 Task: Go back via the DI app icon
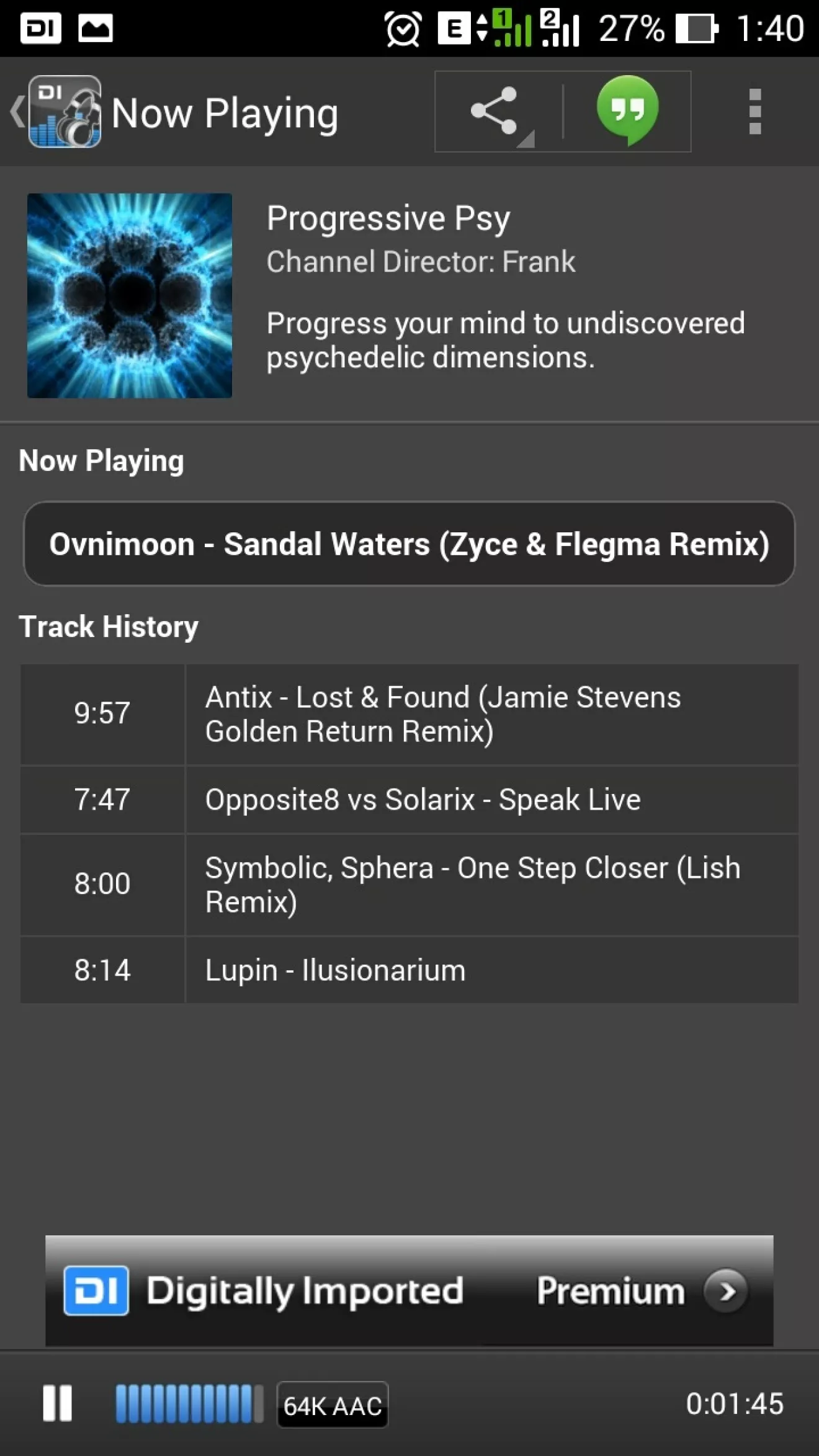(x=57, y=112)
